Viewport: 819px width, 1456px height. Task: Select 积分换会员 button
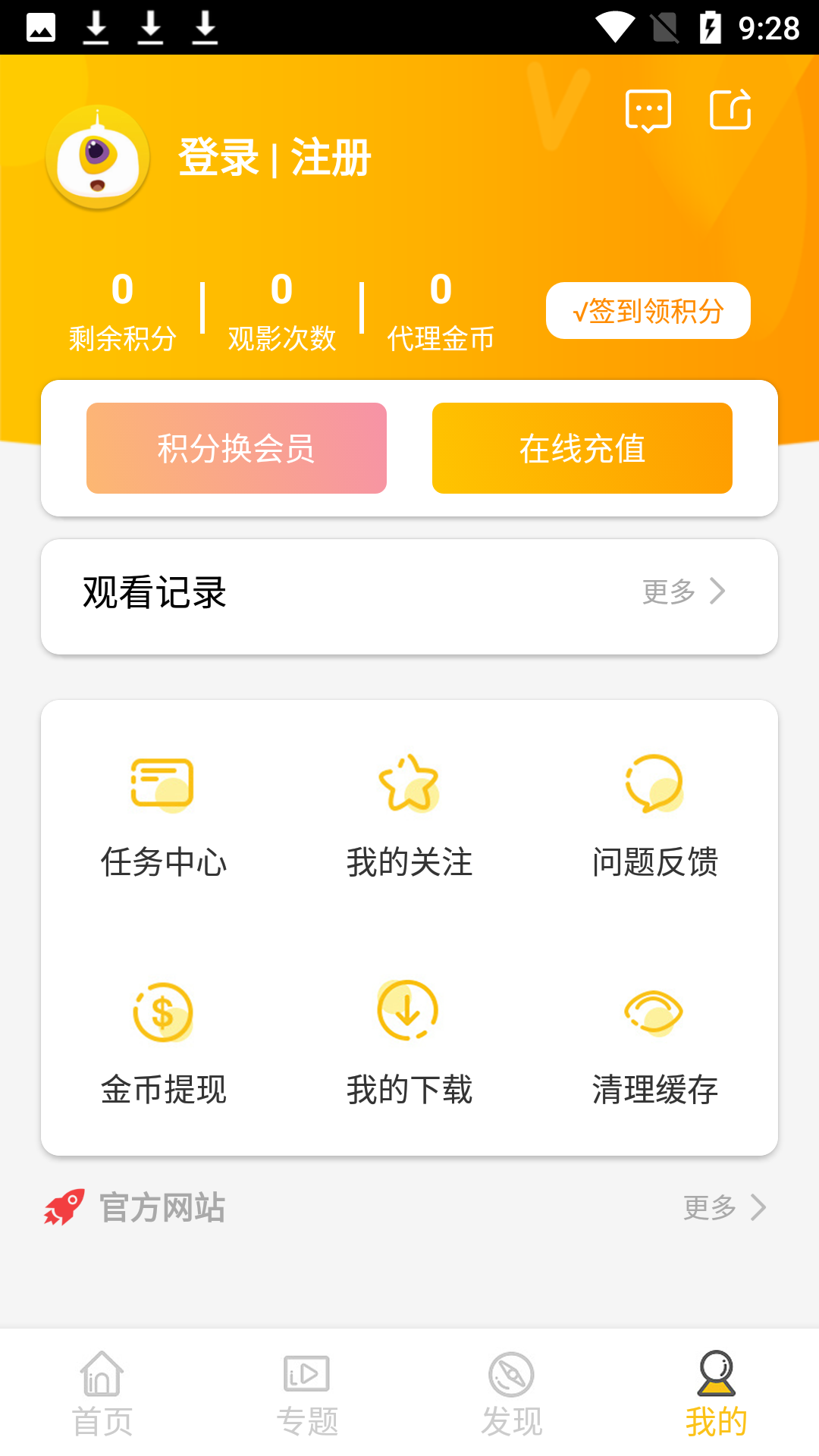point(237,448)
